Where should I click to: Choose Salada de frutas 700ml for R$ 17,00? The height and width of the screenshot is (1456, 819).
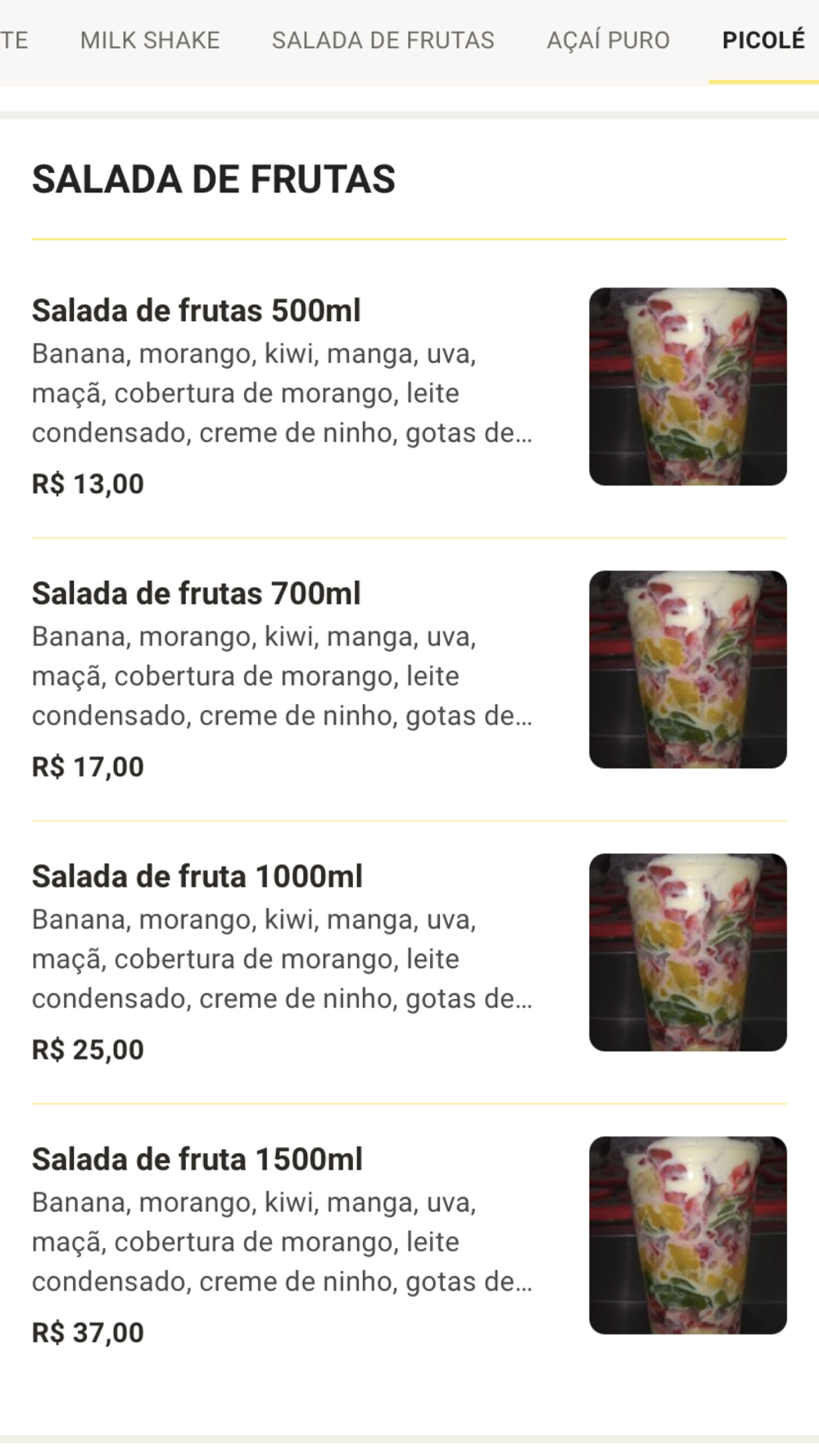(197, 594)
